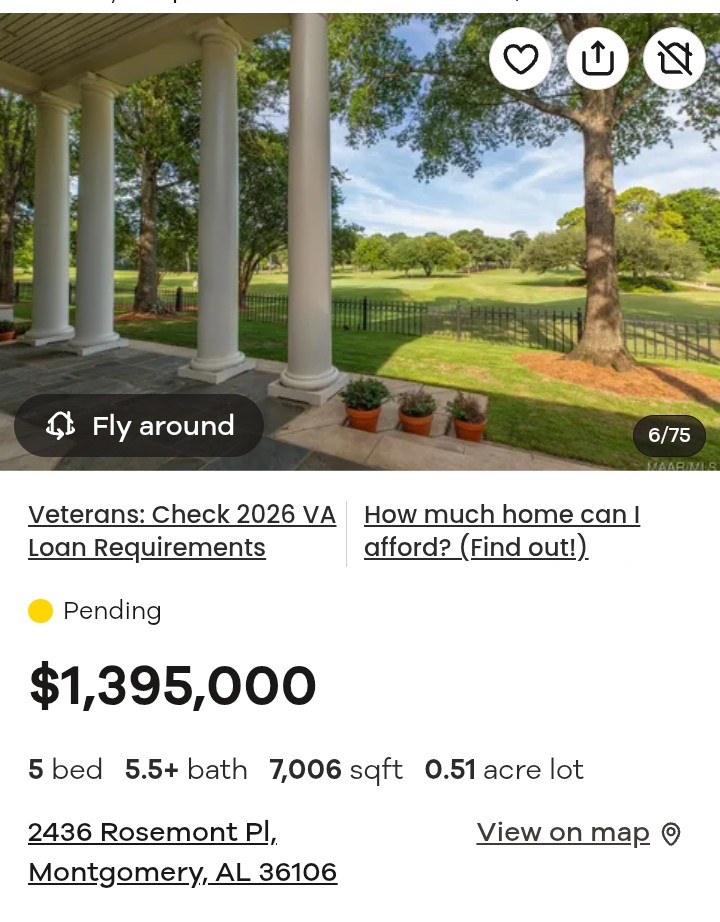The width and height of the screenshot is (720, 922).
Task: Start the Fly around view
Action: click(139, 426)
